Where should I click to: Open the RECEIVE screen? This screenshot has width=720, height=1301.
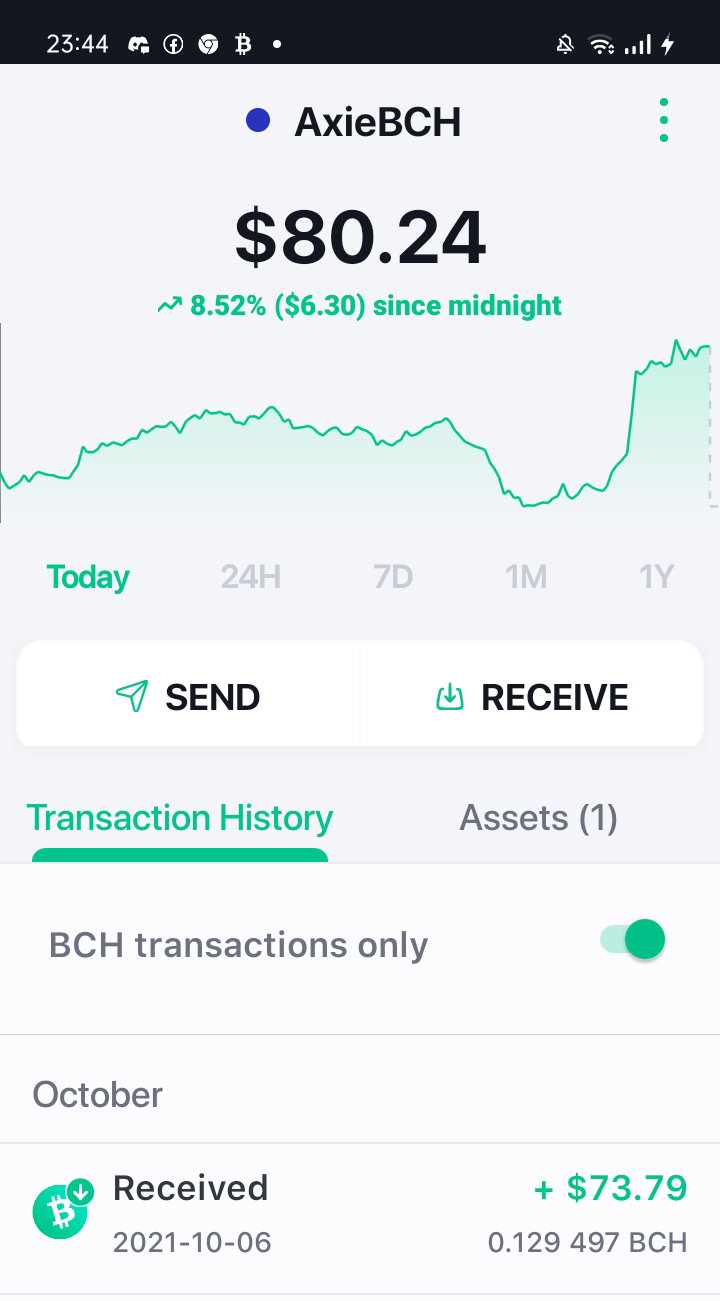click(x=532, y=697)
